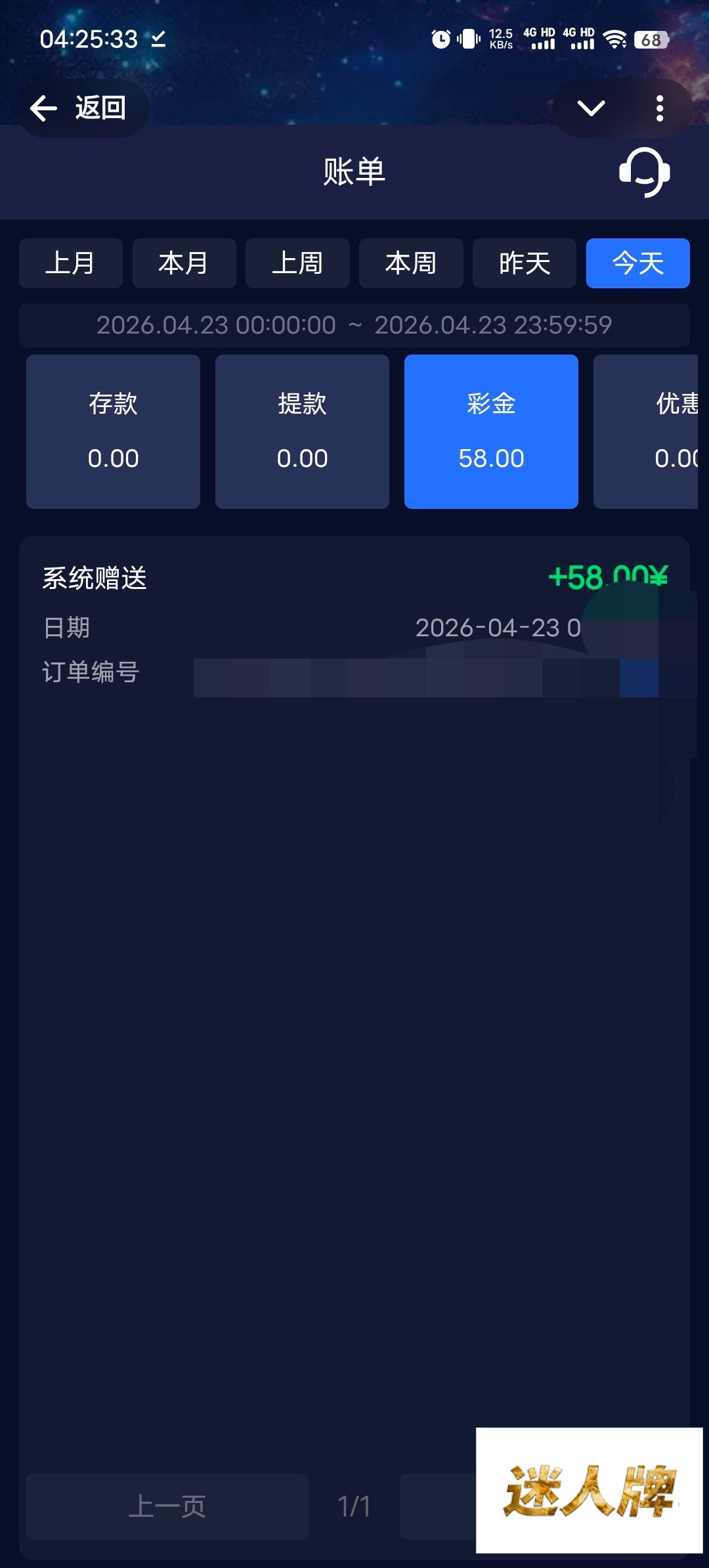Contact customer service via headset icon

coord(644,172)
